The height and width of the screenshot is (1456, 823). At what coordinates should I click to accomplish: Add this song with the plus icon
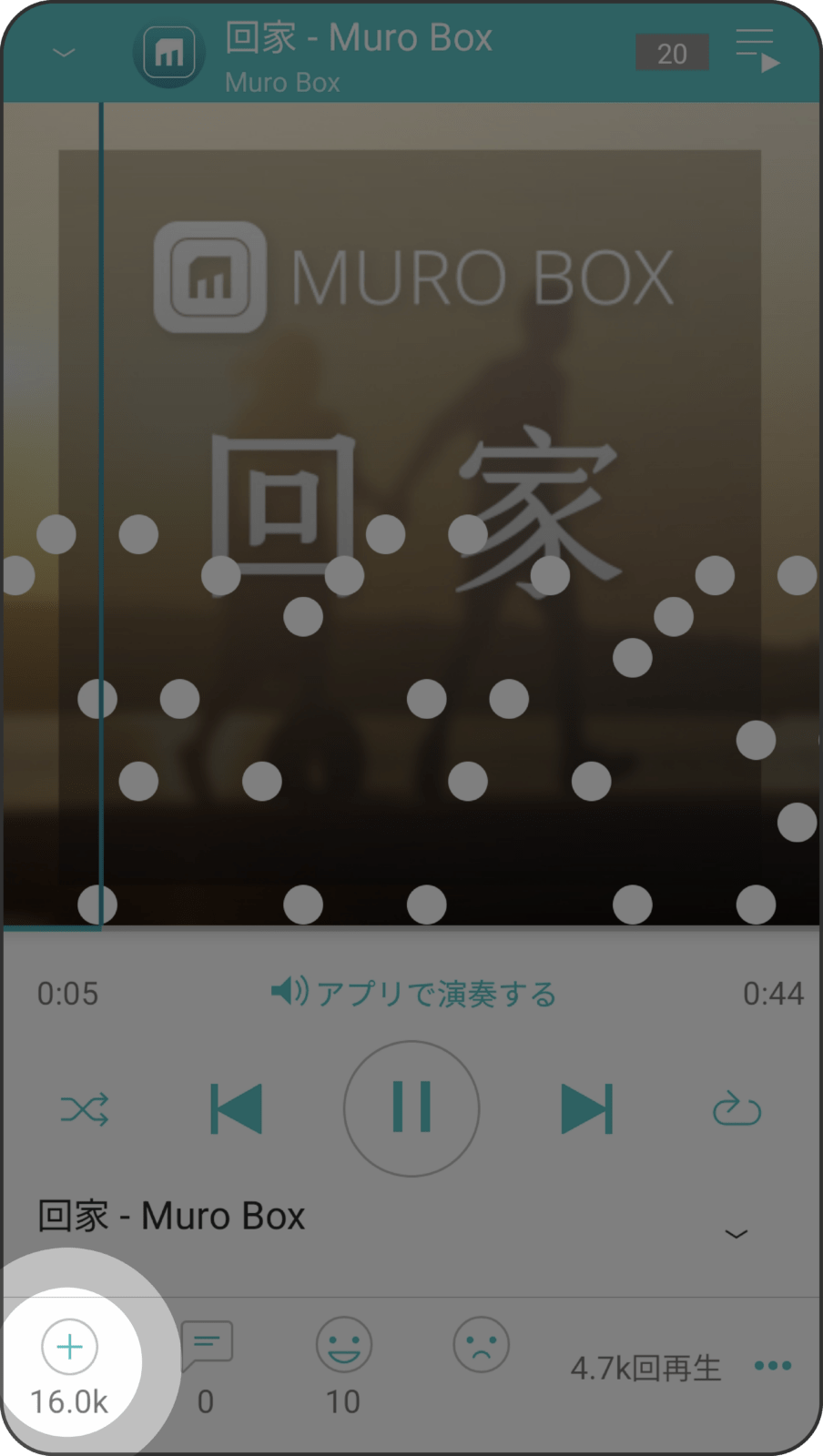pyautogui.click(x=70, y=1348)
